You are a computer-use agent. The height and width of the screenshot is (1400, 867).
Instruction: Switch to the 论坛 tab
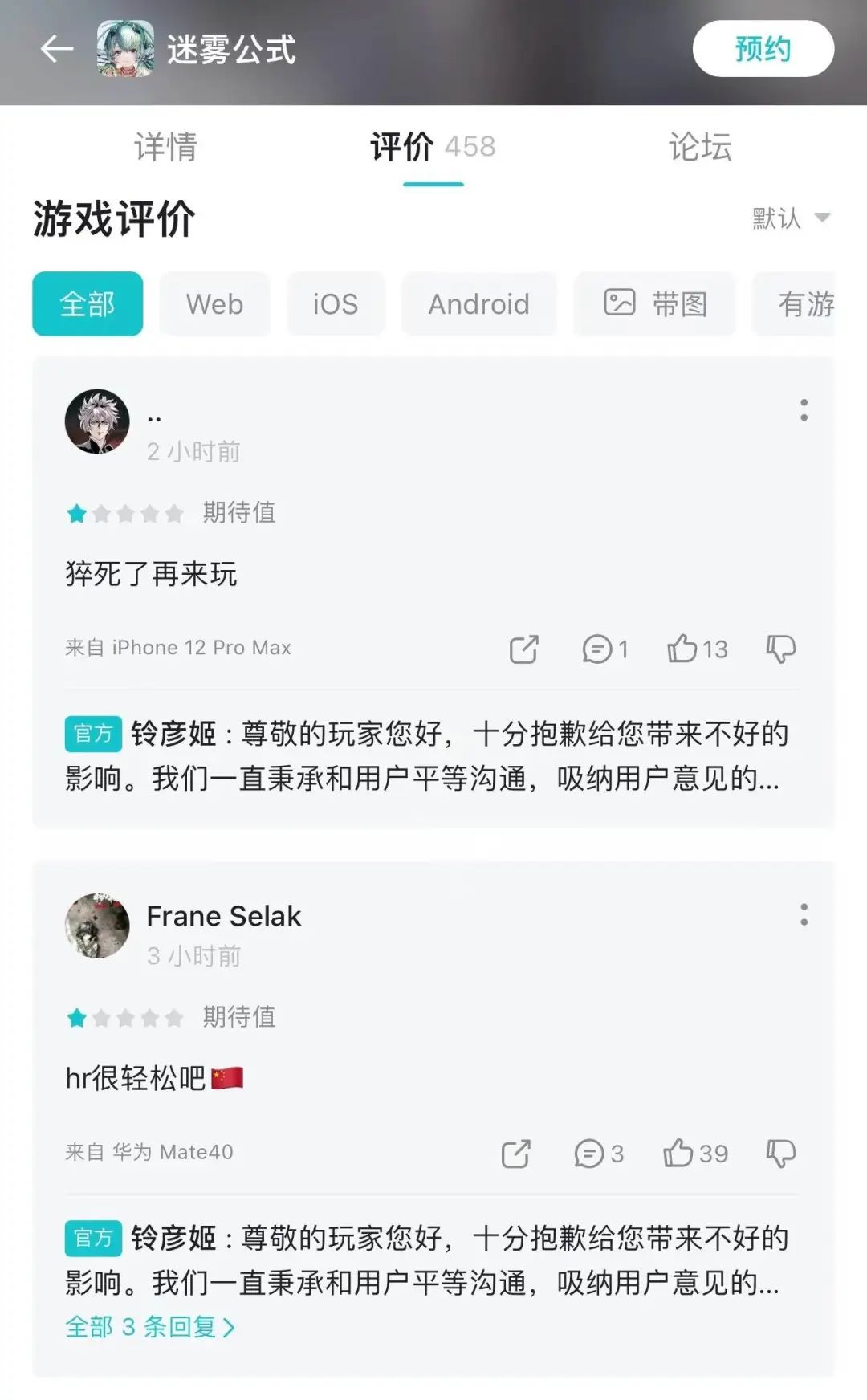700,147
